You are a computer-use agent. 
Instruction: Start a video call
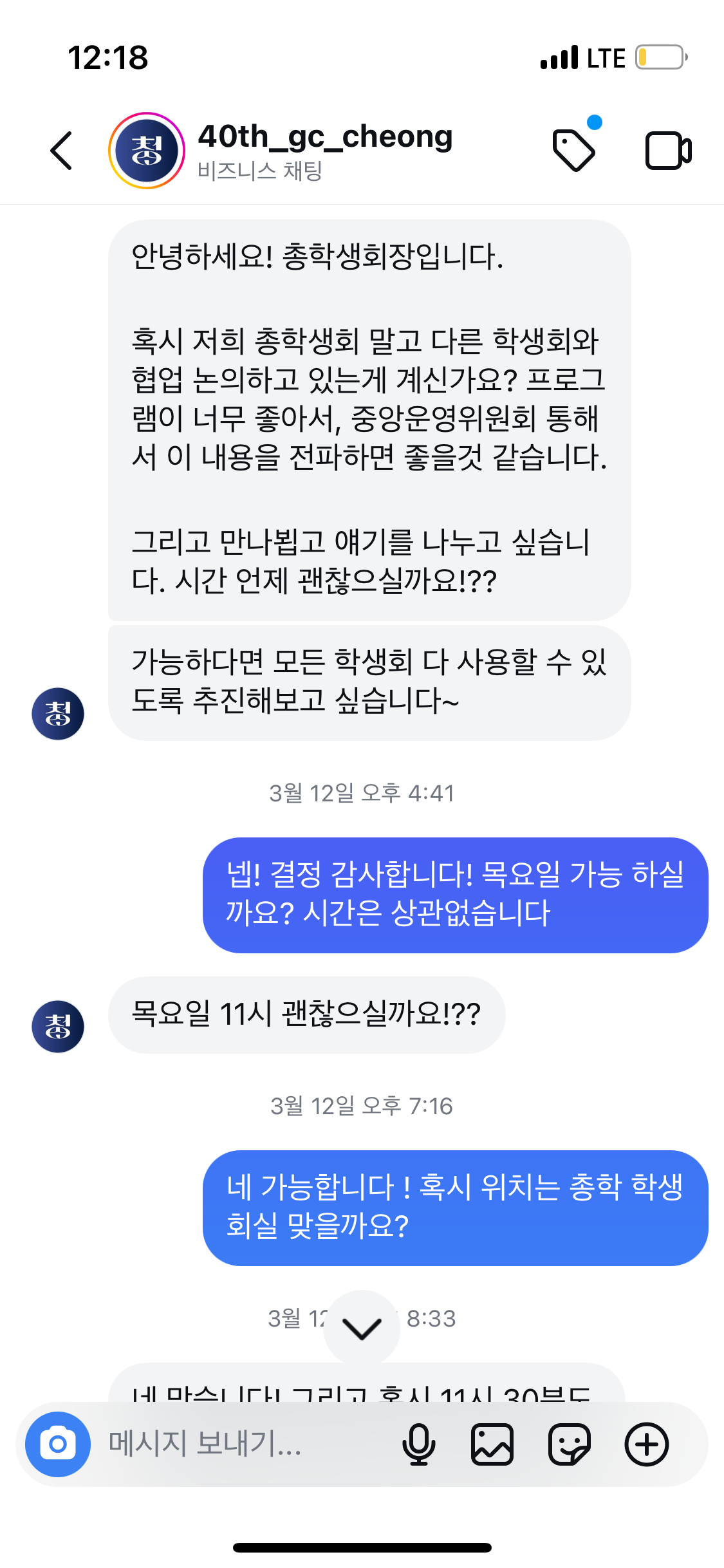tap(668, 151)
